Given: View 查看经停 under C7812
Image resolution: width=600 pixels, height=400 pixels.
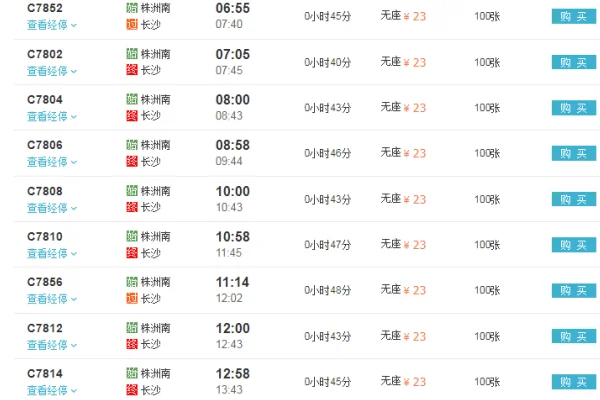Looking at the screenshot, I should coord(51,345).
